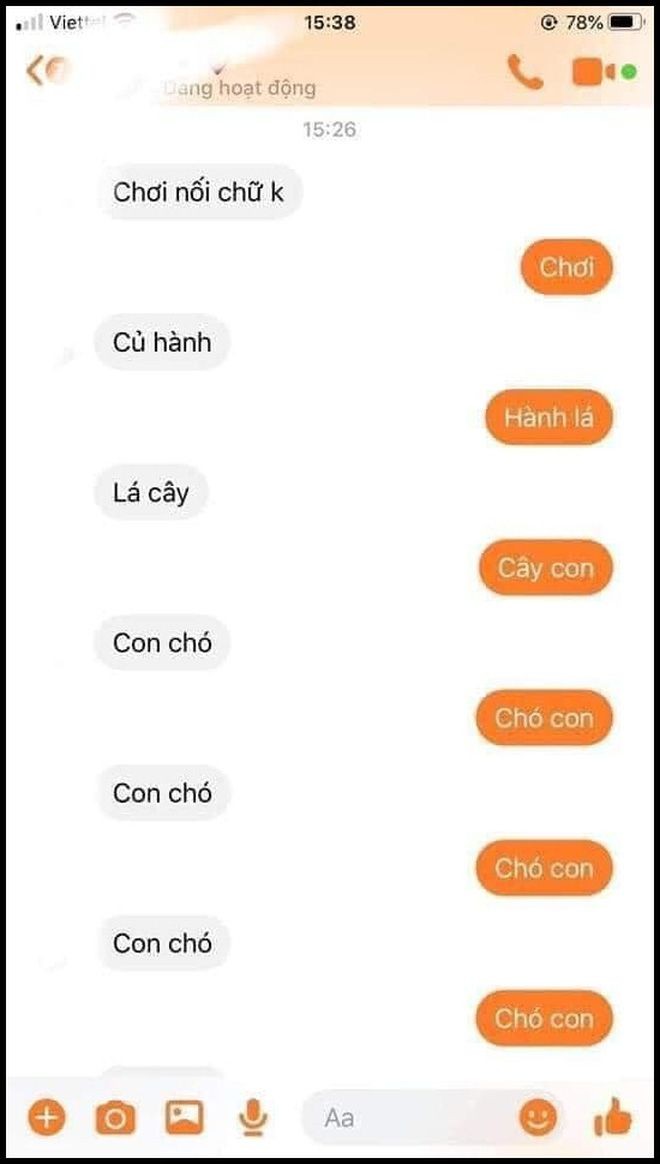
Task: Open the camera to take a photo
Action: coord(115,1117)
